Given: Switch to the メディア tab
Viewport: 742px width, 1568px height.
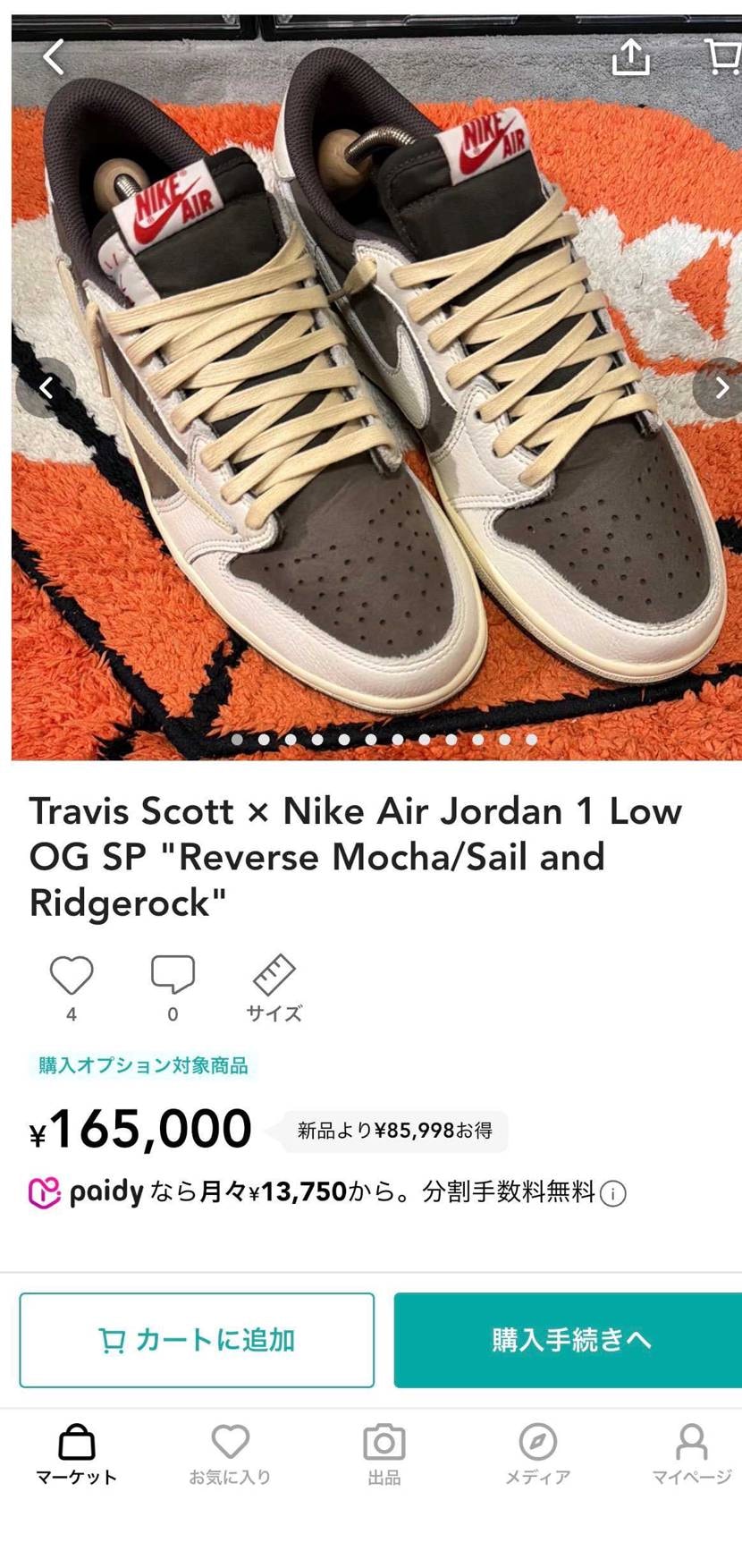Looking at the screenshot, I should pyautogui.click(x=537, y=1454).
